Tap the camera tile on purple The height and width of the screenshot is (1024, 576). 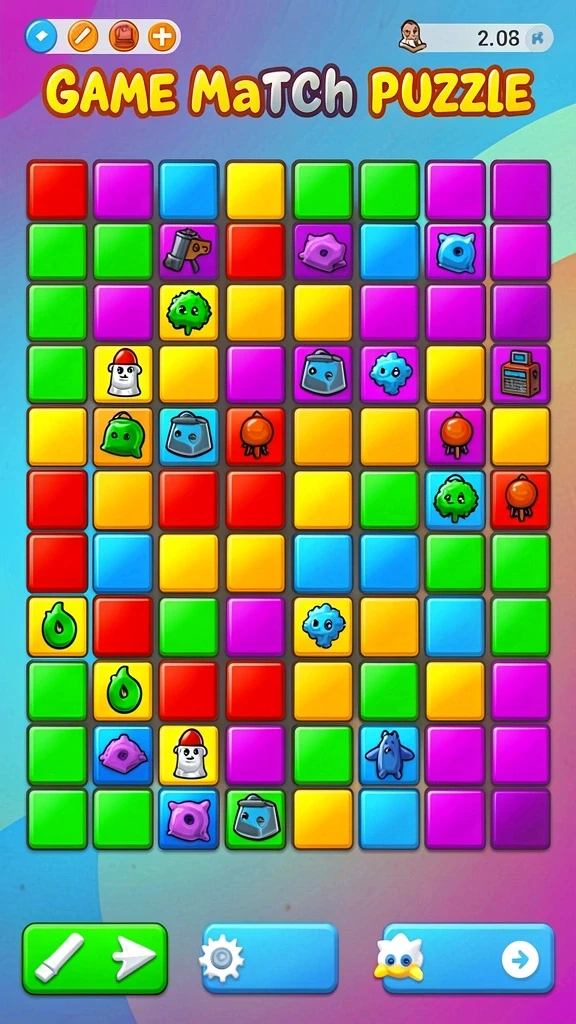tap(189, 252)
